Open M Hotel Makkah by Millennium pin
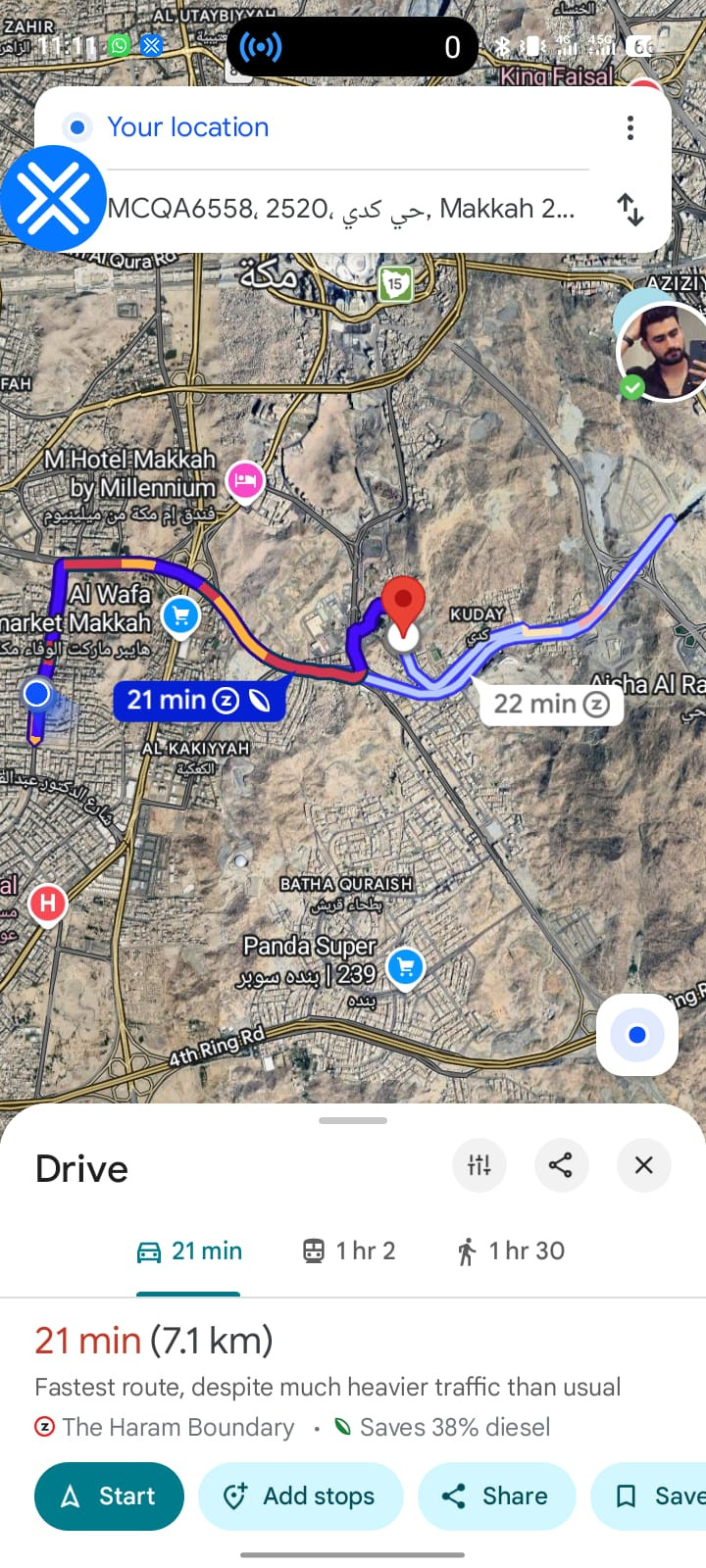Image resolution: width=706 pixels, height=1568 pixels. click(x=244, y=480)
